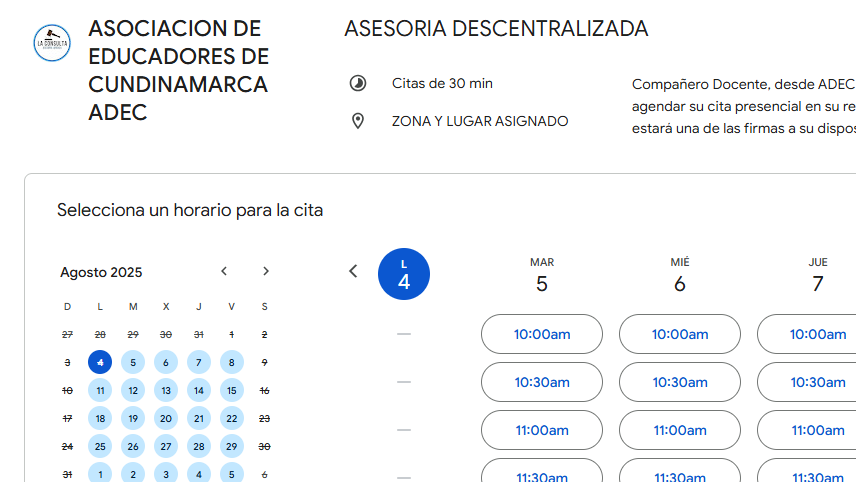
Task: Choose August 22 in the calendar
Action: (x=232, y=418)
